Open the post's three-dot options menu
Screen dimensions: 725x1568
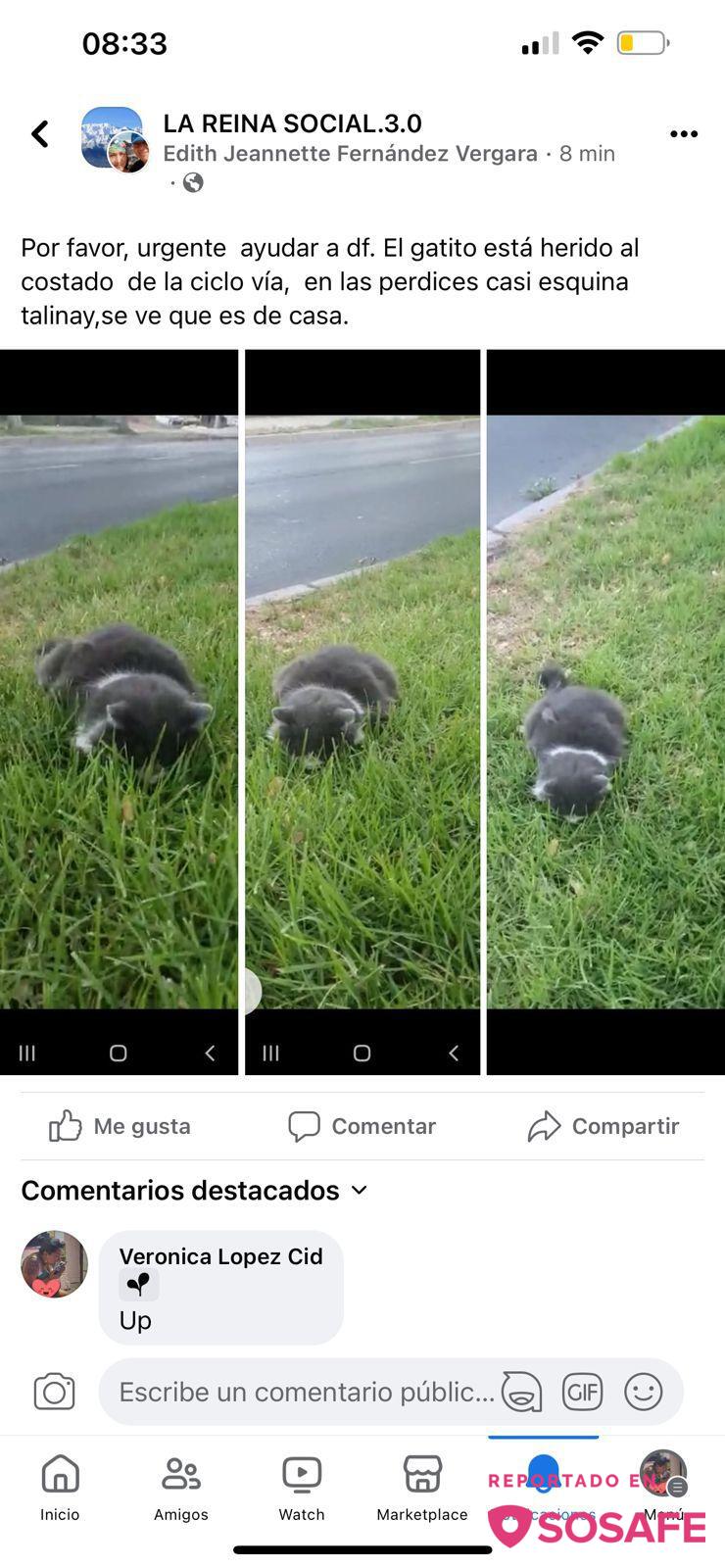pos(683,134)
